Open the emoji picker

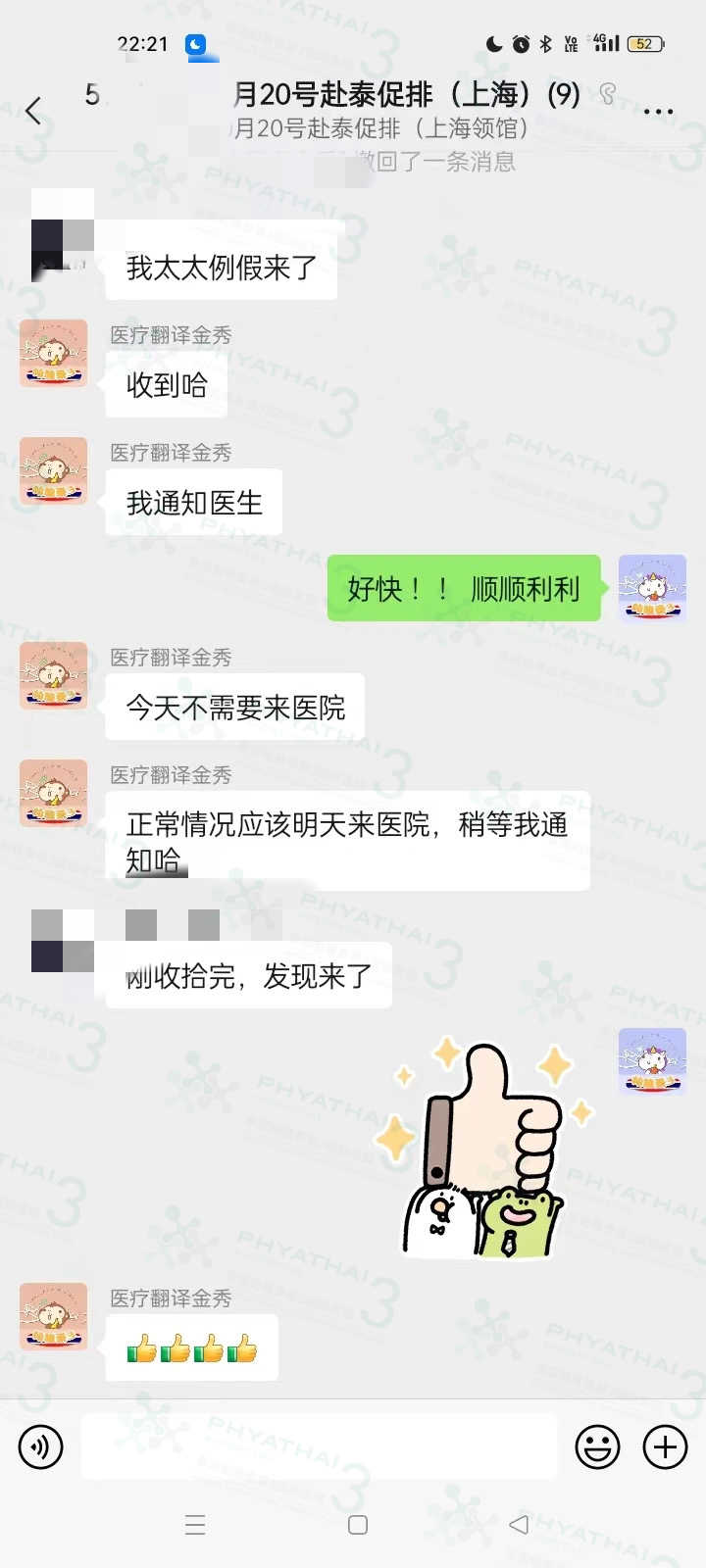597,1446
